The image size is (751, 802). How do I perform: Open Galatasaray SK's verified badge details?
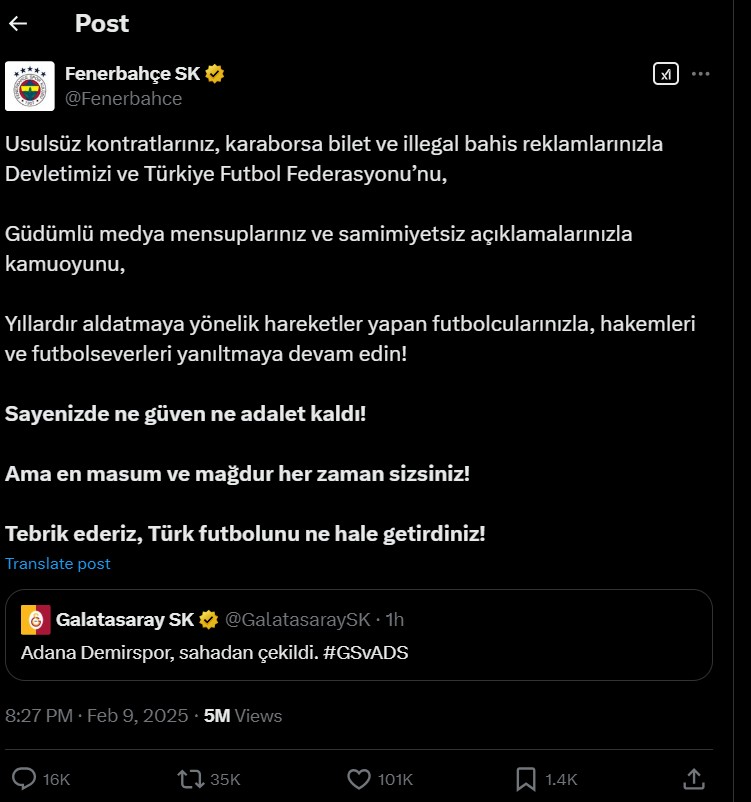206,619
